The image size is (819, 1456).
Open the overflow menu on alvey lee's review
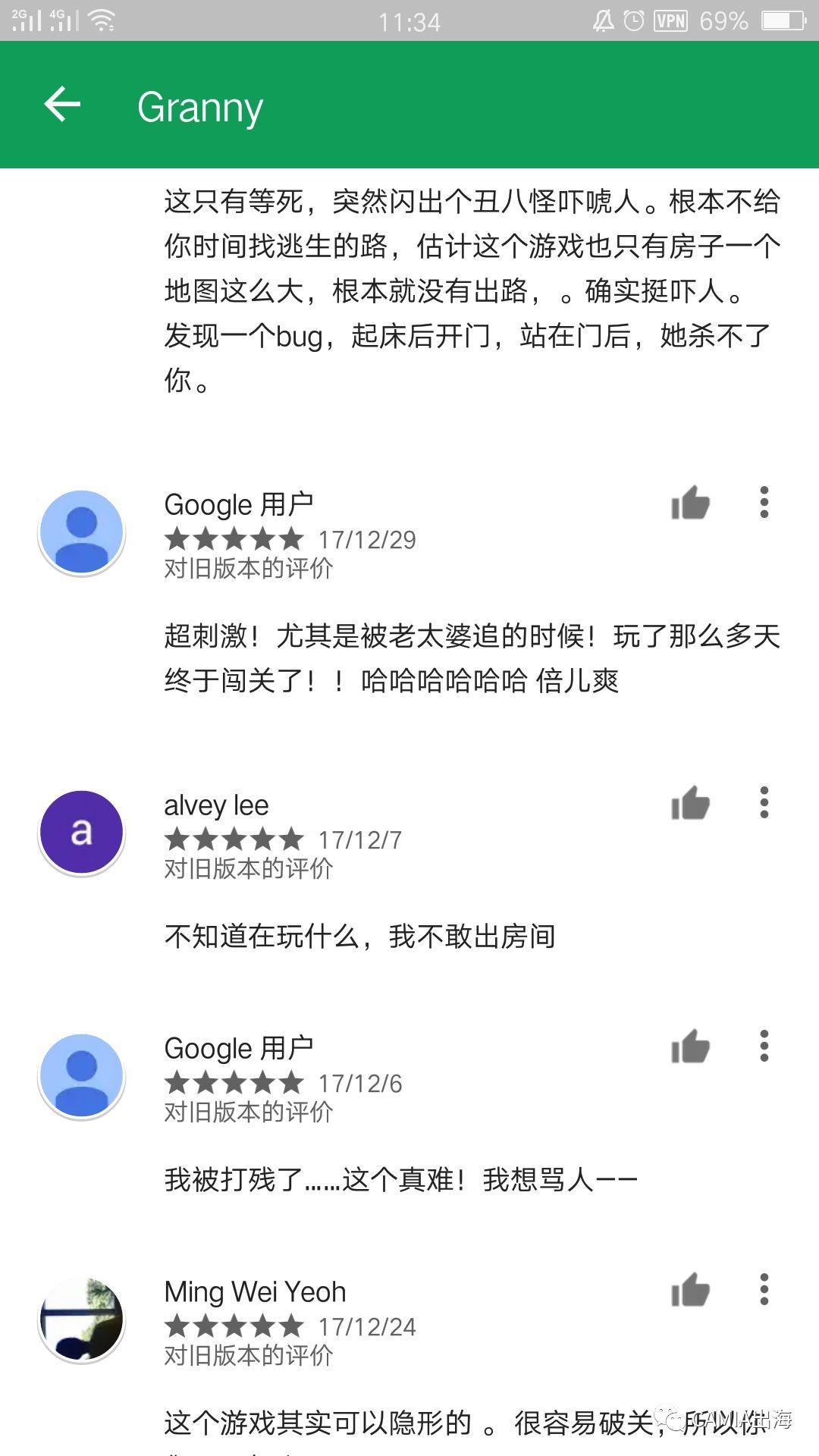tap(764, 804)
